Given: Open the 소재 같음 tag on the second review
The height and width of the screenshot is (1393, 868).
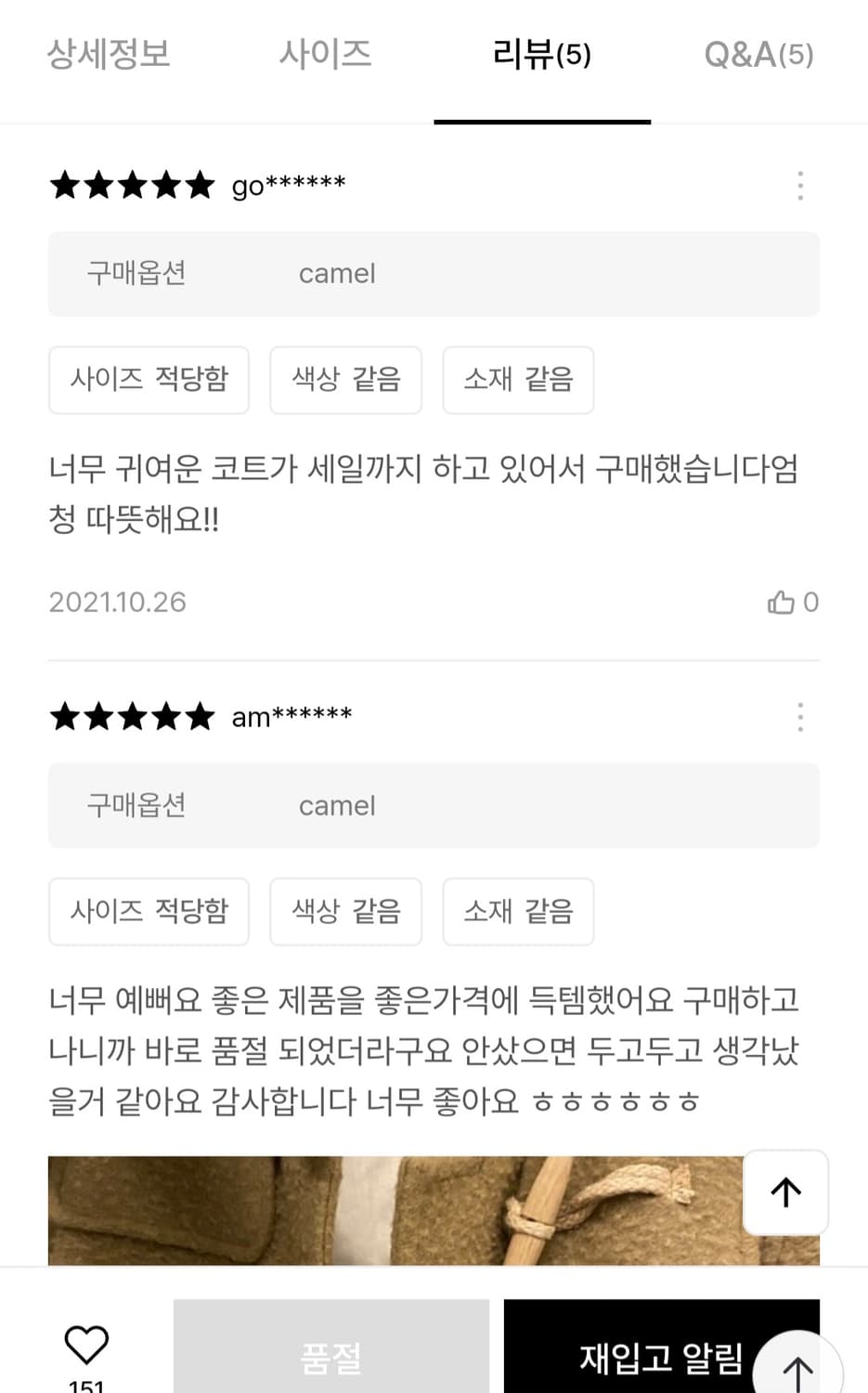Looking at the screenshot, I should pyautogui.click(x=518, y=912).
